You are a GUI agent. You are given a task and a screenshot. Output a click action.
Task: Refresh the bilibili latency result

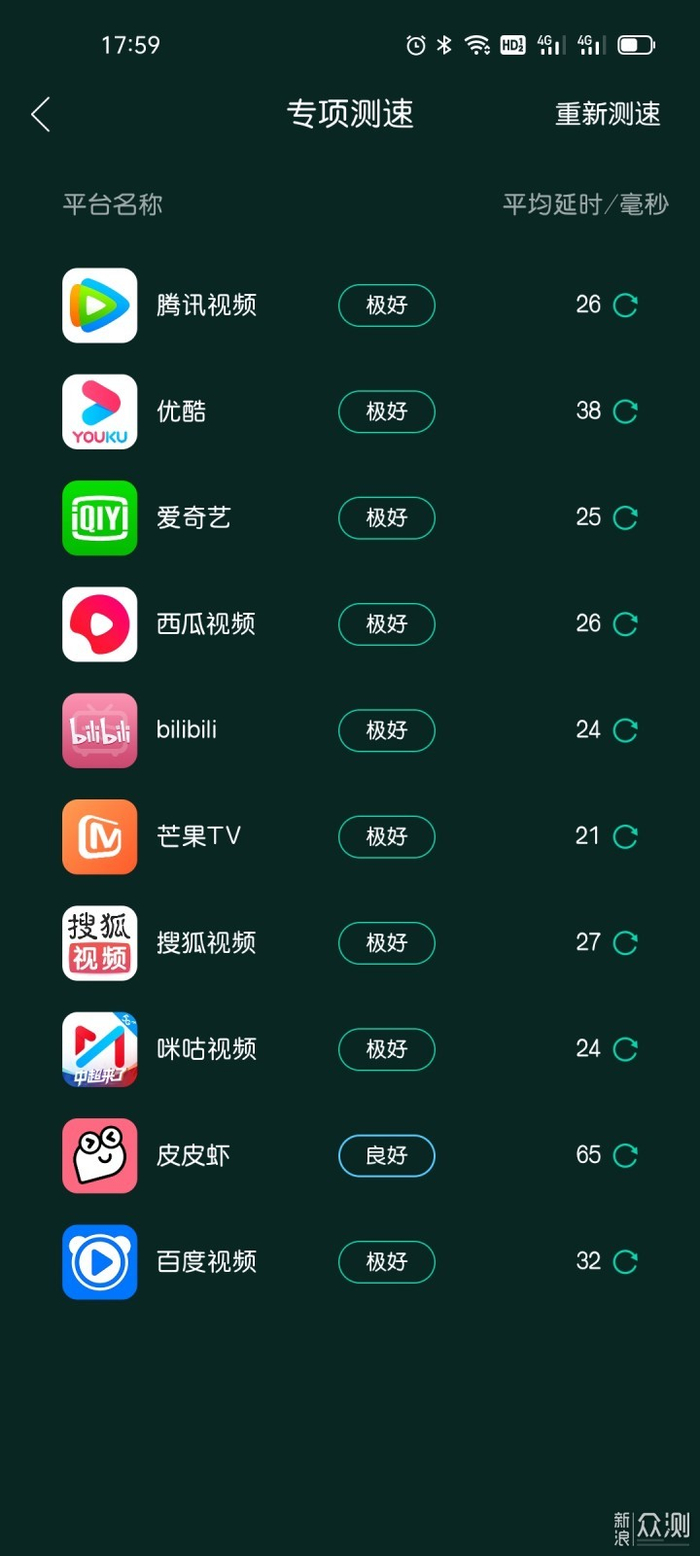[x=625, y=730]
